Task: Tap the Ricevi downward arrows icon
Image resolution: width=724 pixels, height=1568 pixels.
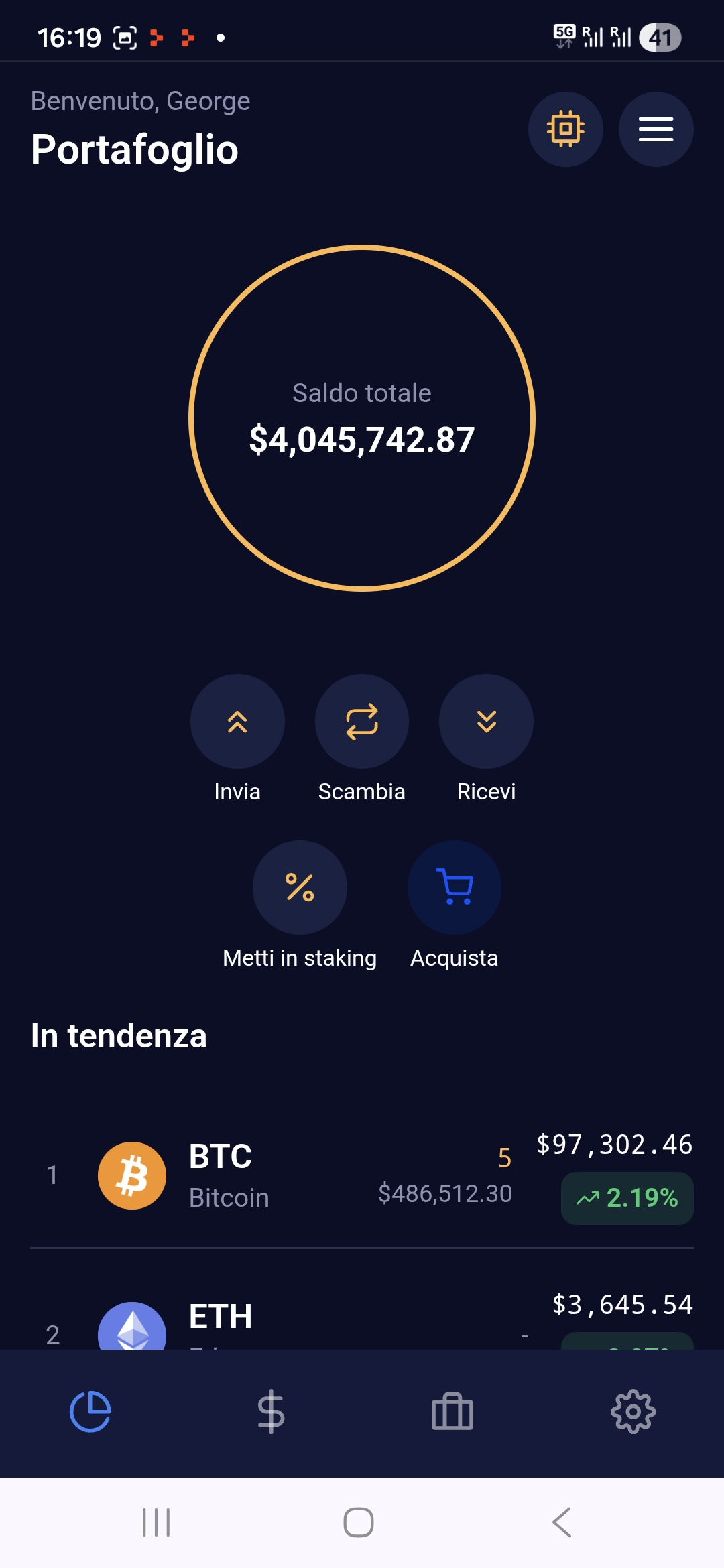Action: coord(486,721)
